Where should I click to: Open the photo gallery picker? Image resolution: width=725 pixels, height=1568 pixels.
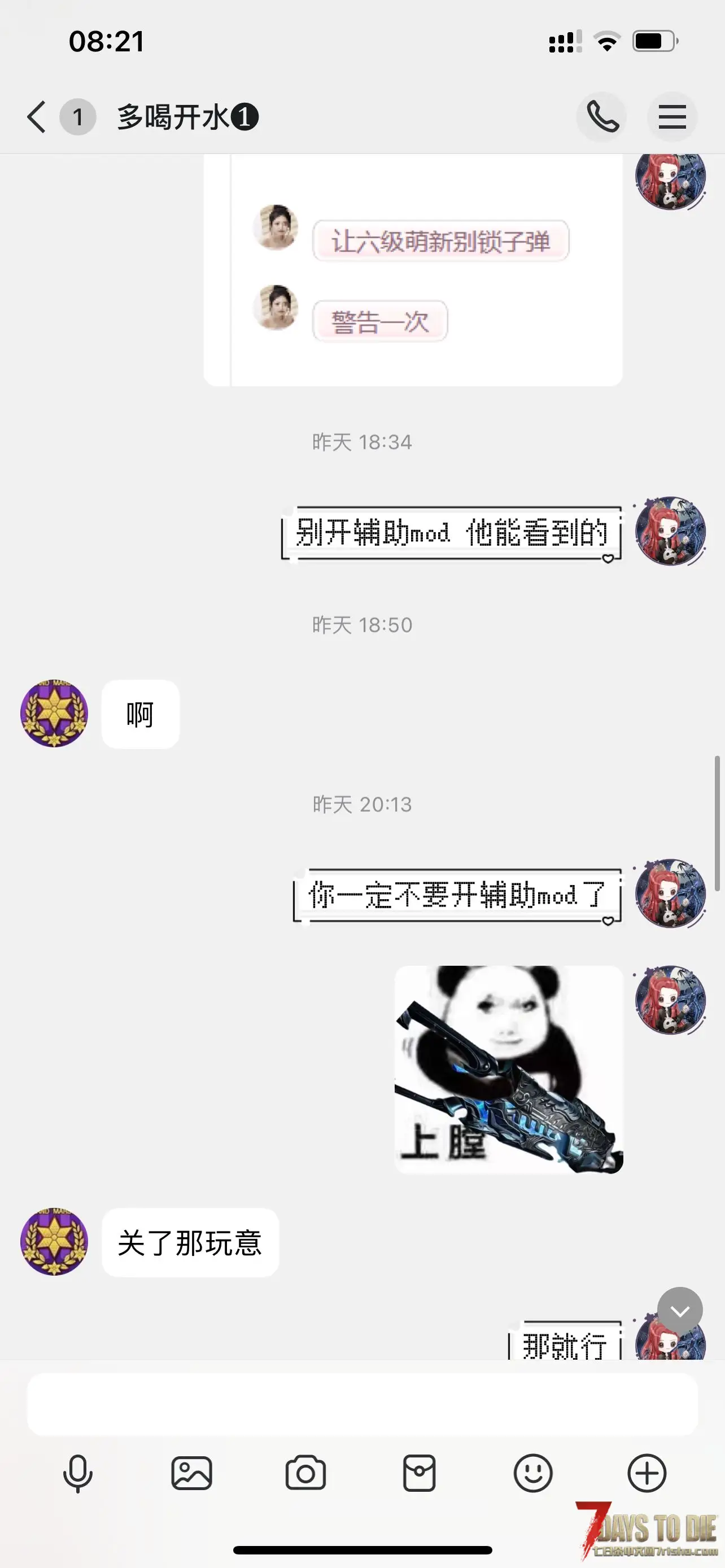point(192,1474)
